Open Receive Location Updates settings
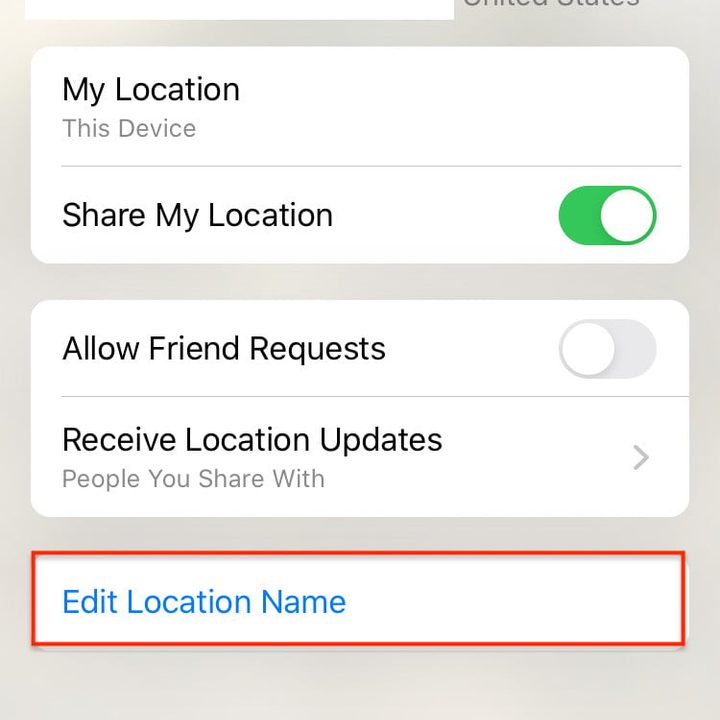The image size is (720, 720). coord(360,457)
